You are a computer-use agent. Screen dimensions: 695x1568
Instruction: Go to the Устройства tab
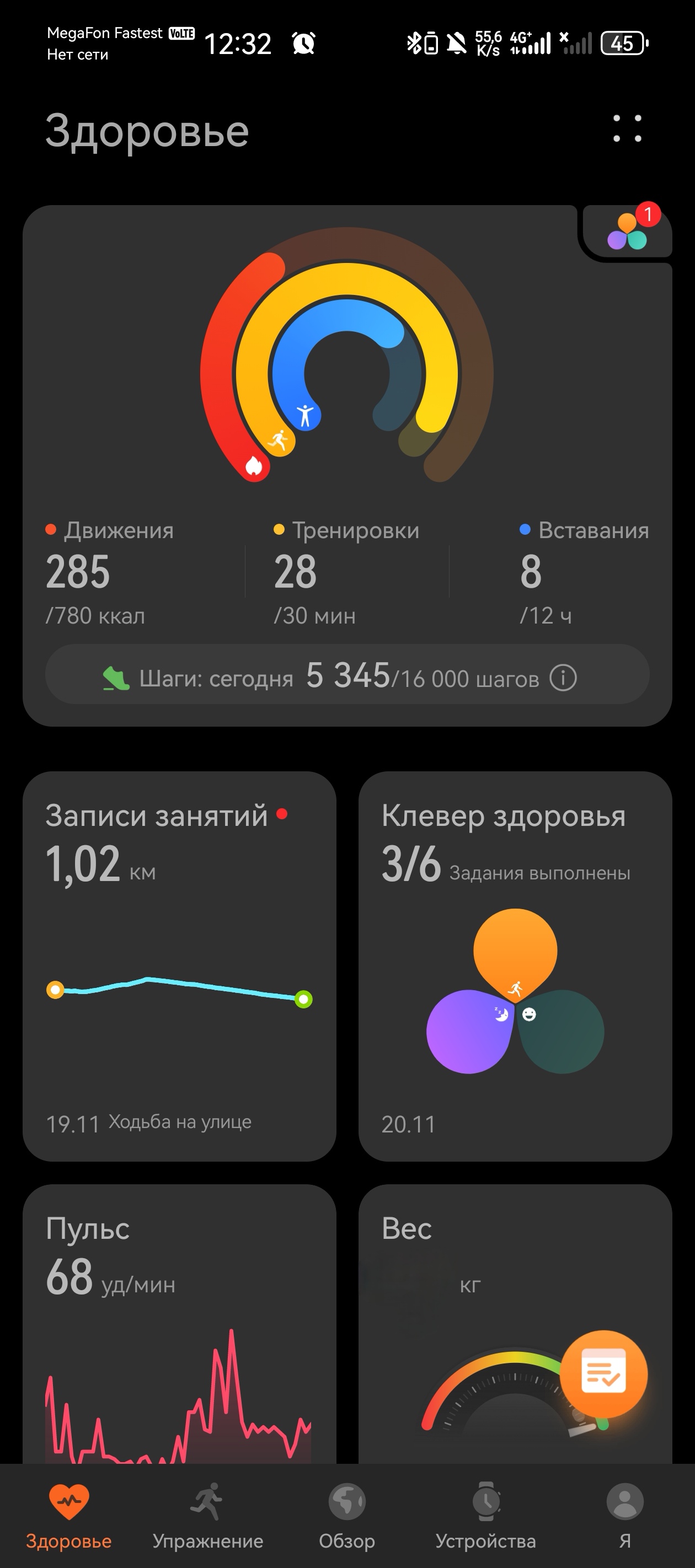(485, 1515)
